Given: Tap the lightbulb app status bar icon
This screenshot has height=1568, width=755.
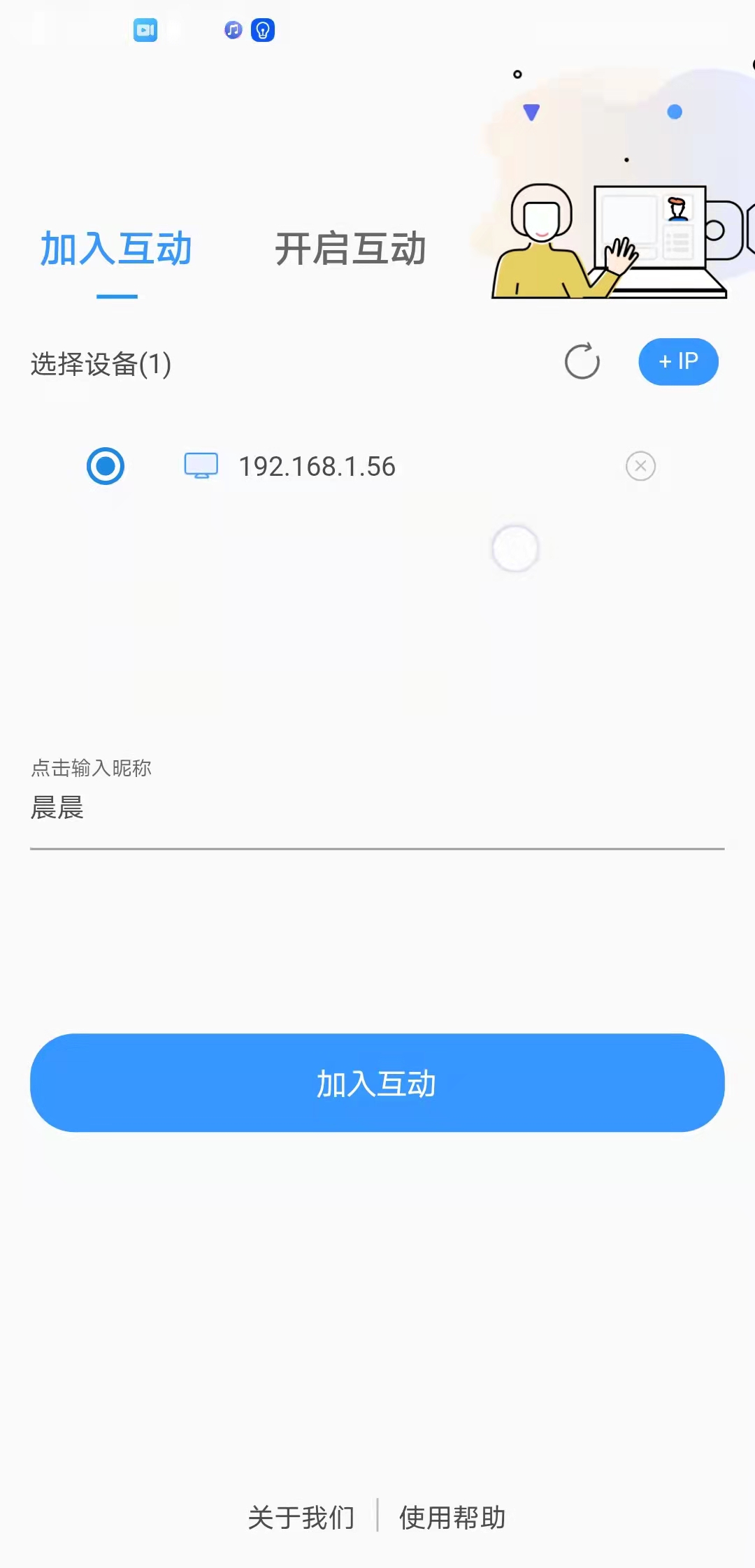Looking at the screenshot, I should click(263, 31).
